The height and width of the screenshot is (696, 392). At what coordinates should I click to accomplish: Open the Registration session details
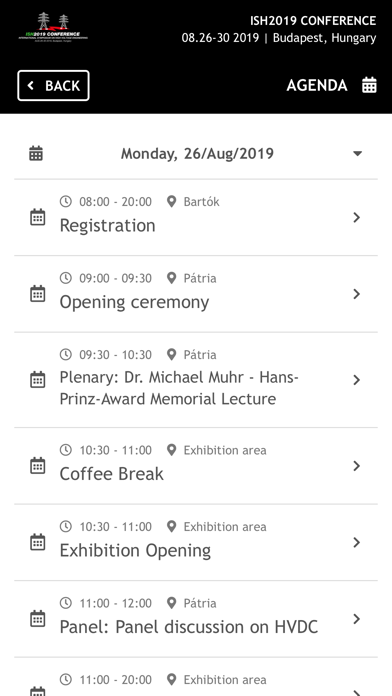click(x=196, y=218)
